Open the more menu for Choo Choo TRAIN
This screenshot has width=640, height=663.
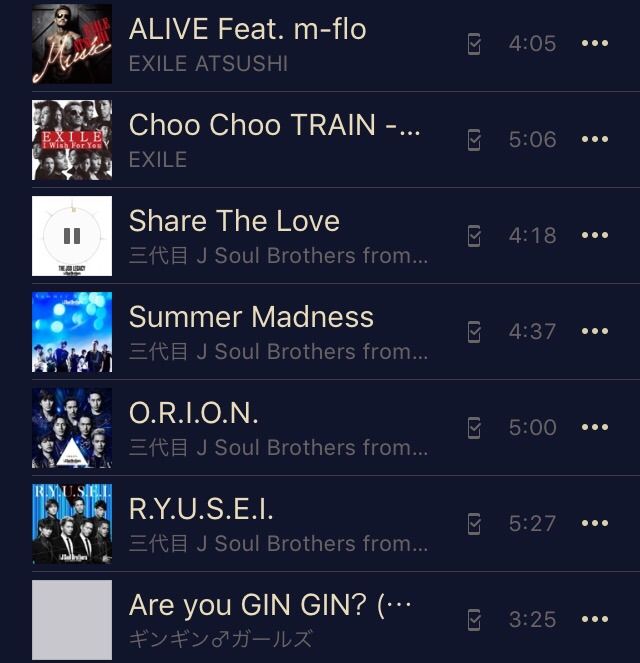click(595, 139)
